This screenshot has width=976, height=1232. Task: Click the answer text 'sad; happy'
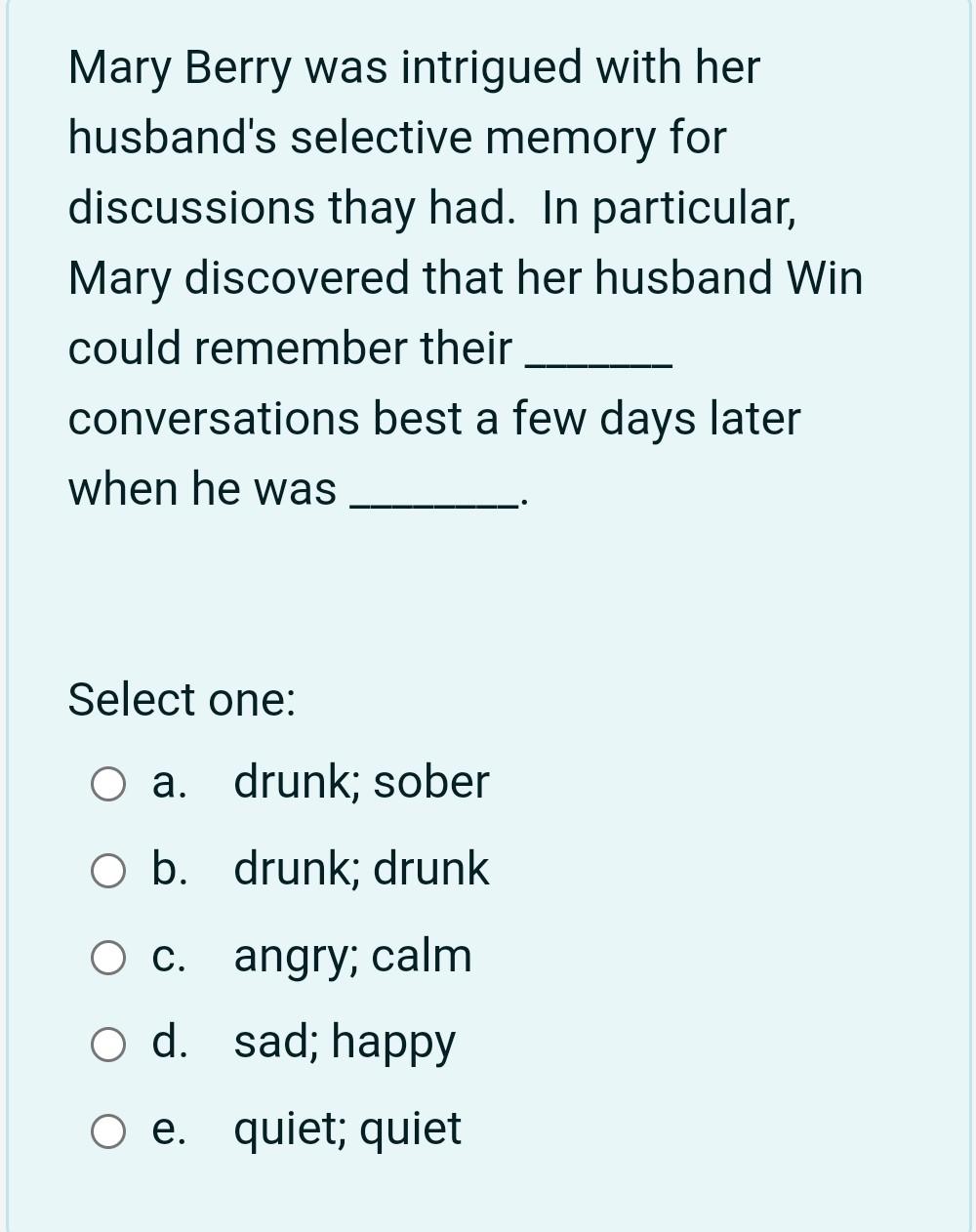pyautogui.click(x=344, y=1043)
